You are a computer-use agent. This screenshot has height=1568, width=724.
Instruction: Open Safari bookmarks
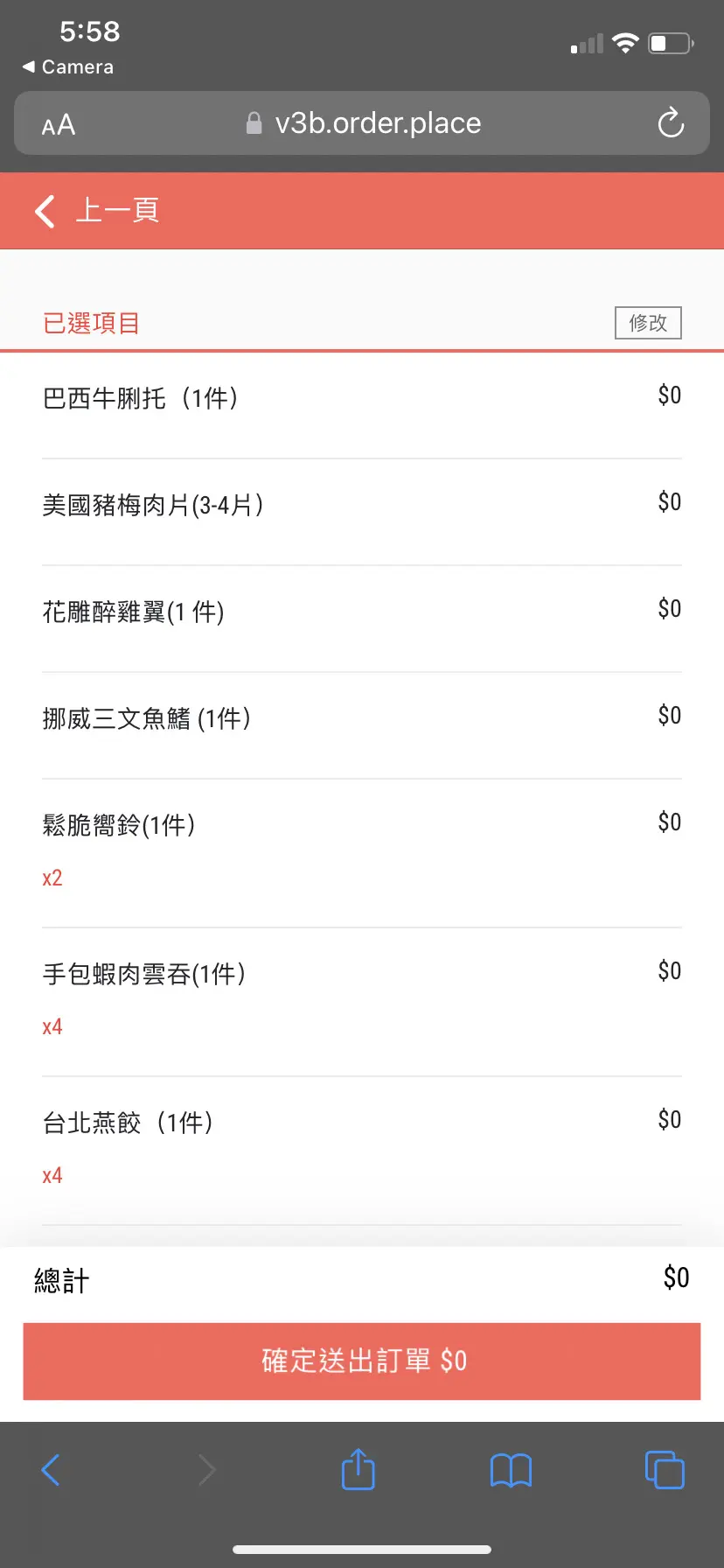pos(511,1470)
